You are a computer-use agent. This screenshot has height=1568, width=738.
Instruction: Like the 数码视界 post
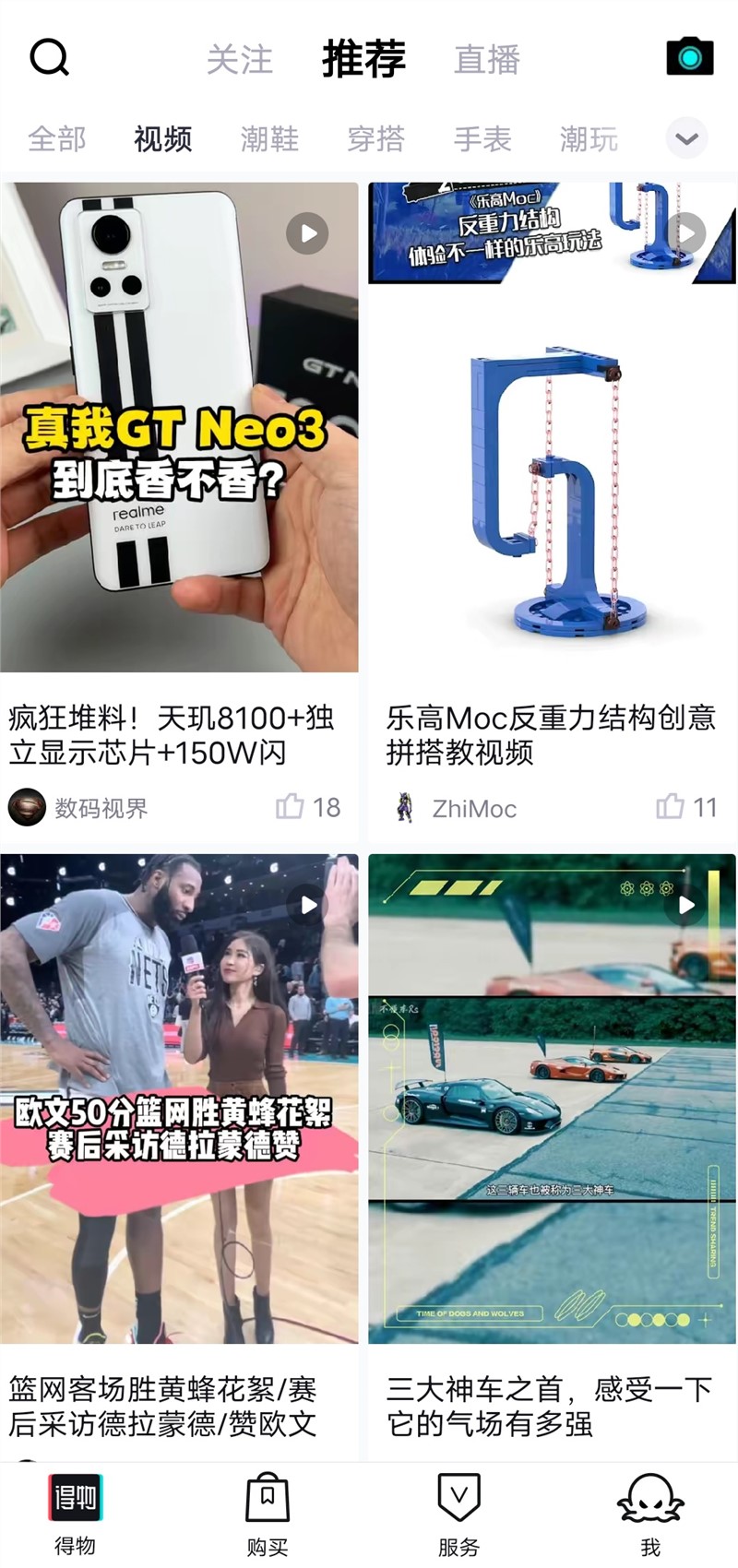pyautogui.click(x=290, y=807)
